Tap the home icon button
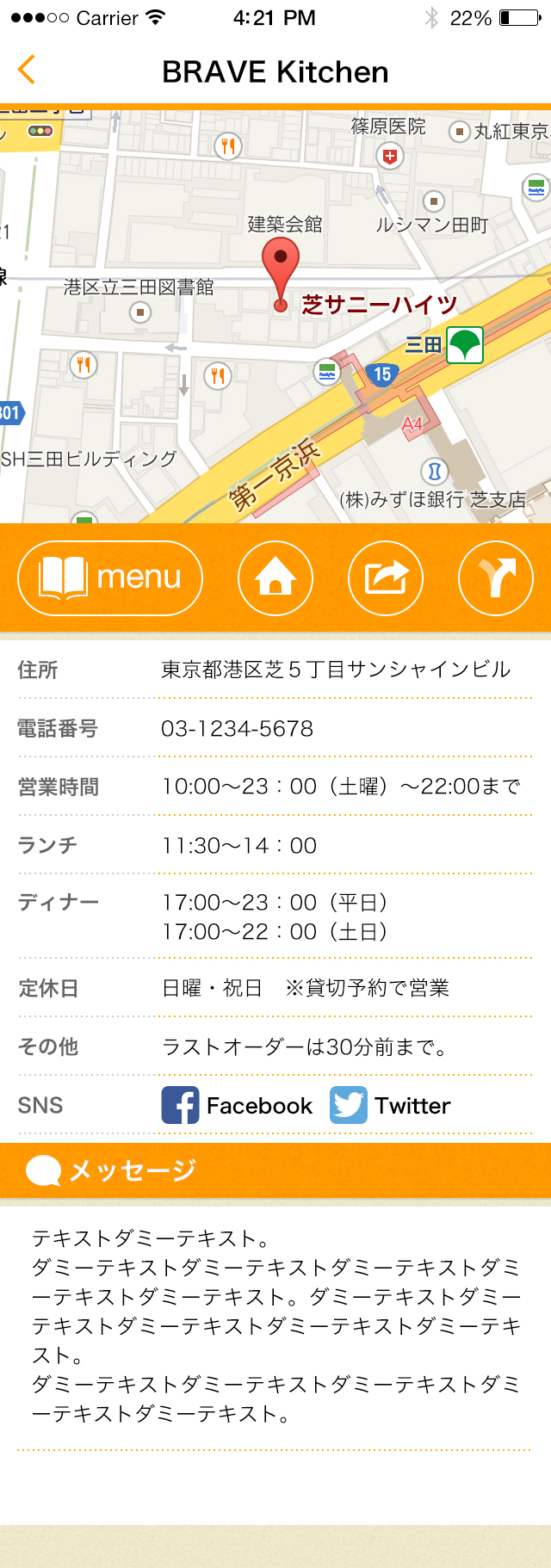Viewport: 551px width, 1568px height. pyautogui.click(x=275, y=577)
